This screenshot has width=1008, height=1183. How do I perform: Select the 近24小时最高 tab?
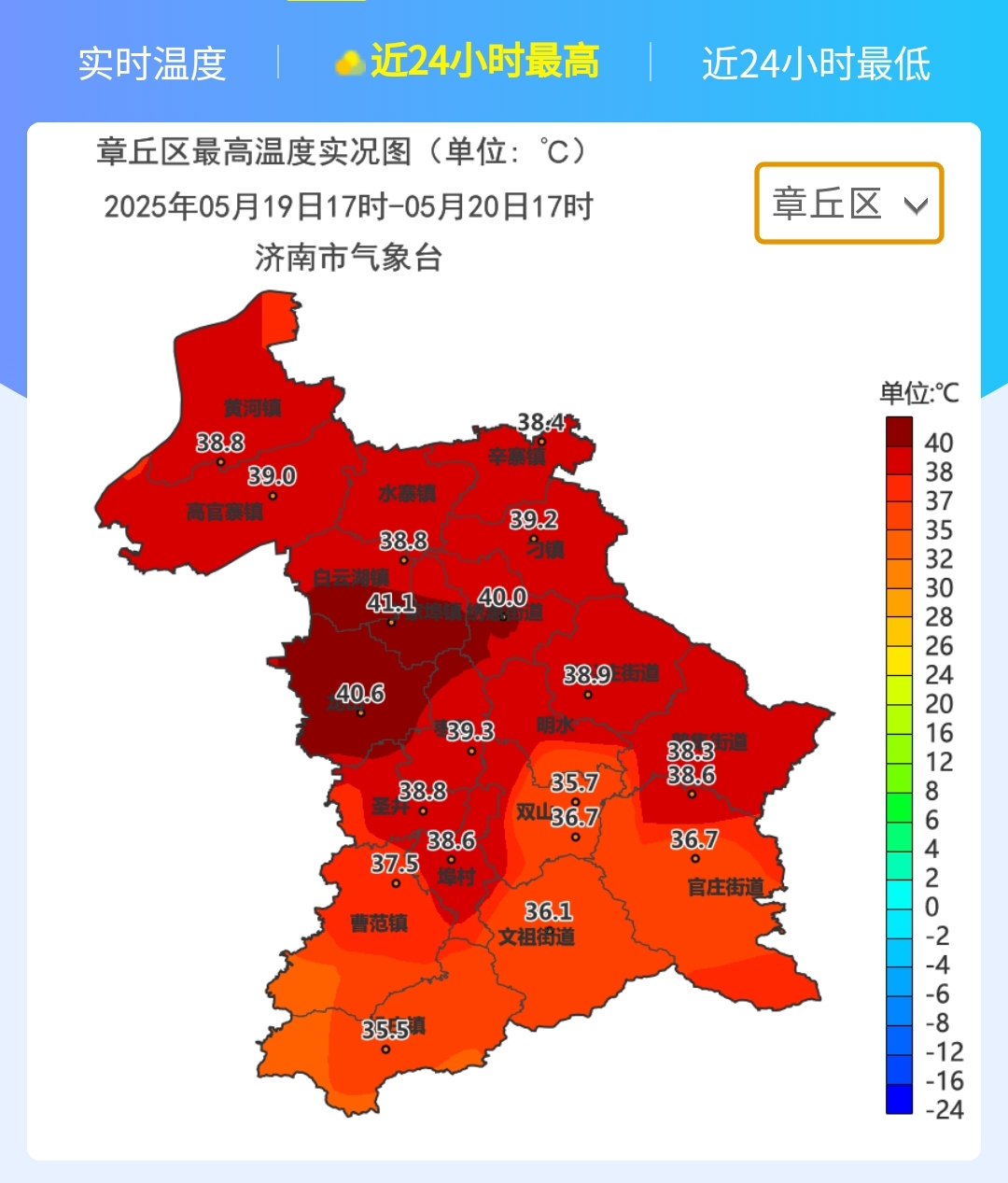click(x=469, y=62)
